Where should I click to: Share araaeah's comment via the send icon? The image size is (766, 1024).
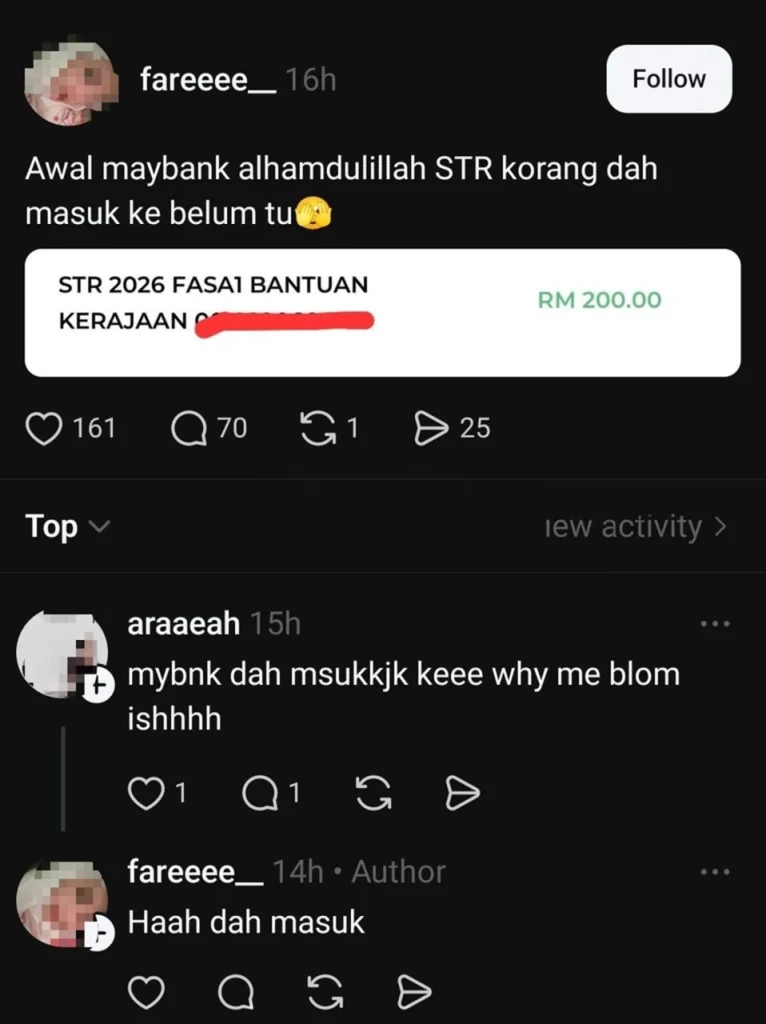[x=462, y=795]
